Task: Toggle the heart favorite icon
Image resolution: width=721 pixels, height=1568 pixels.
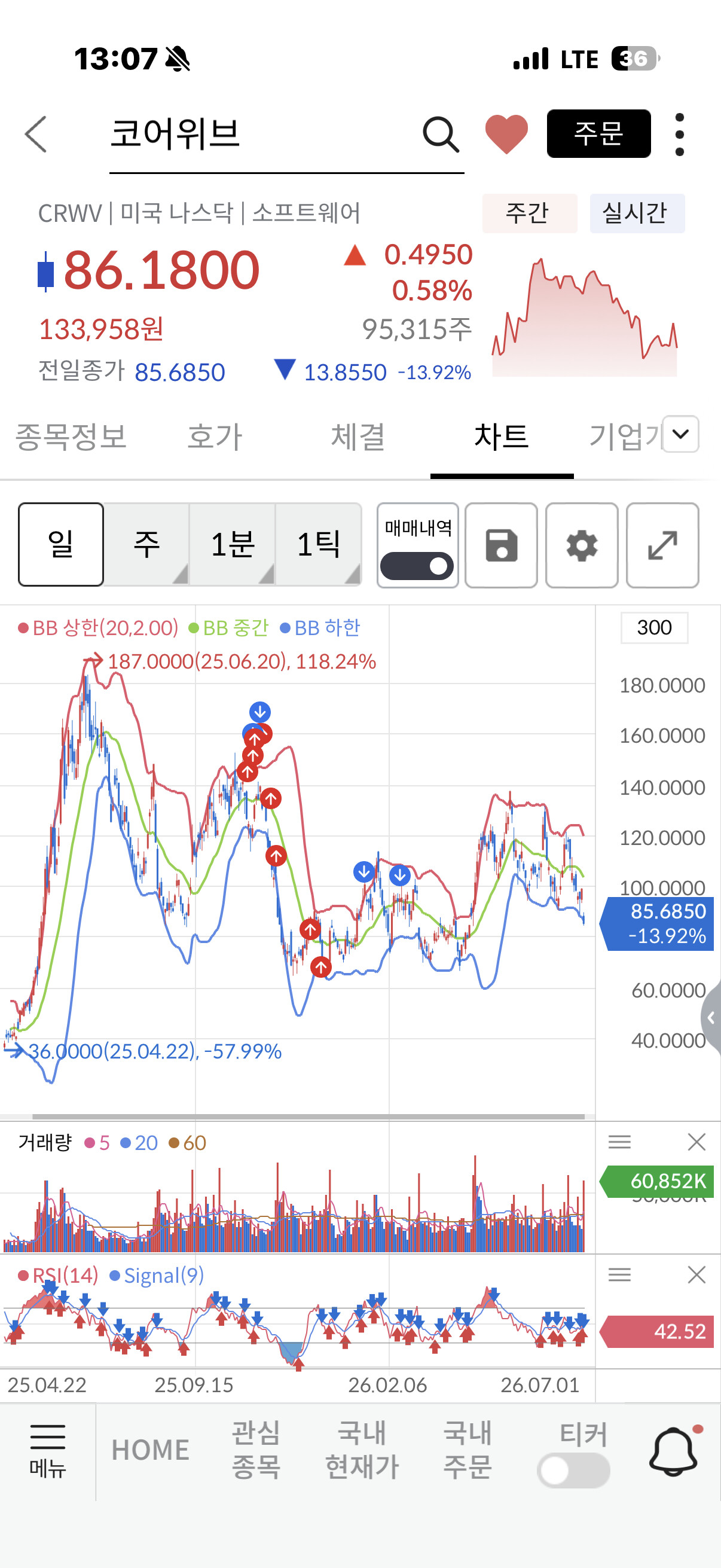Action: coord(506,134)
